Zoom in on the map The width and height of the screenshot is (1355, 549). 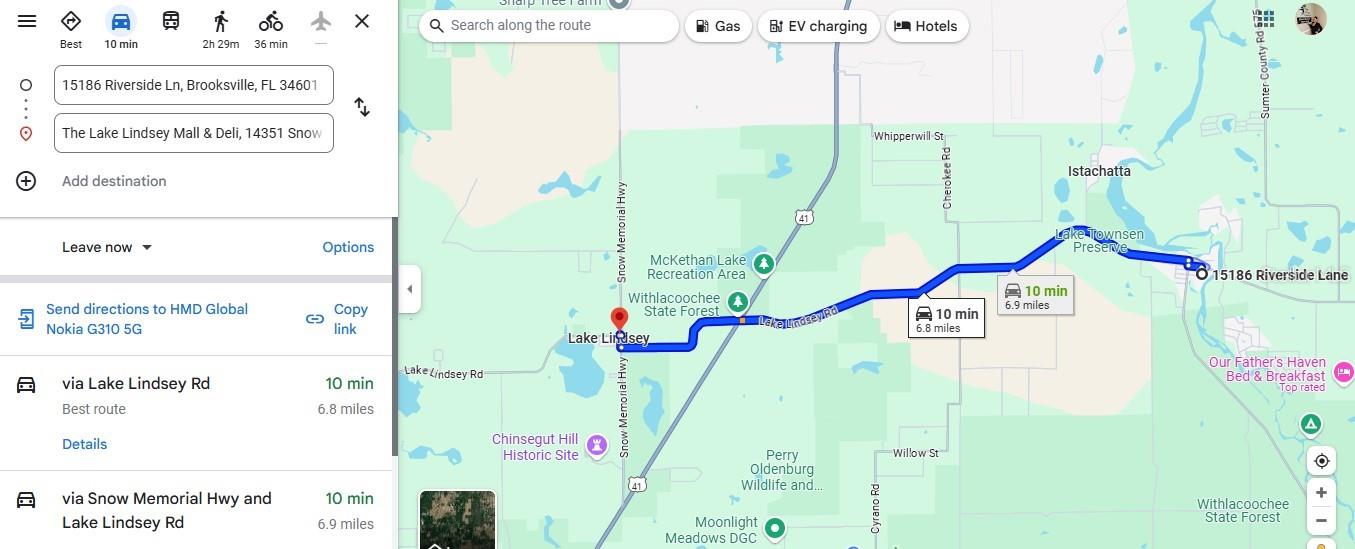tap(1321, 493)
